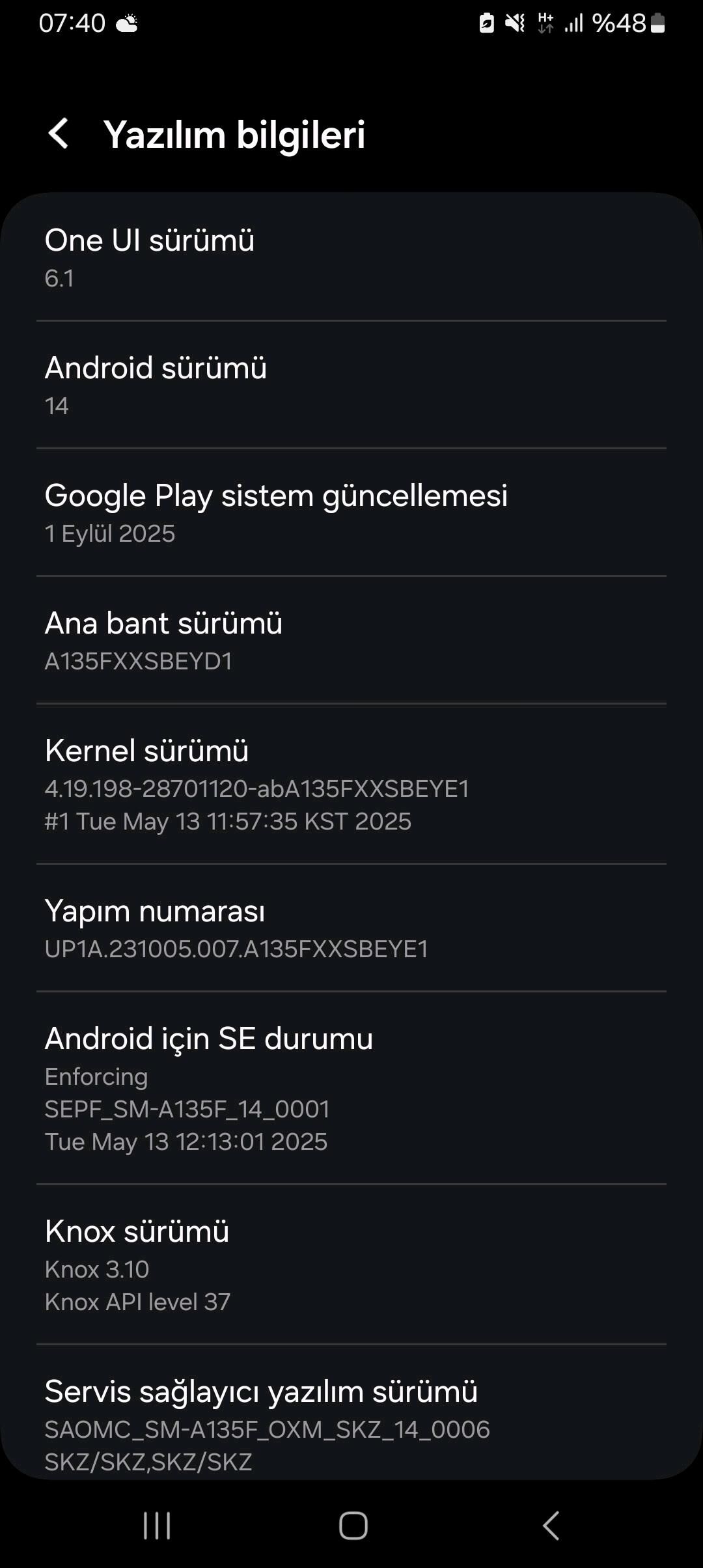Viewport: 703px width, 1568px height.
Task: Go back using the Yazılım bilgileri back chevron
Action: pos(59,135)
